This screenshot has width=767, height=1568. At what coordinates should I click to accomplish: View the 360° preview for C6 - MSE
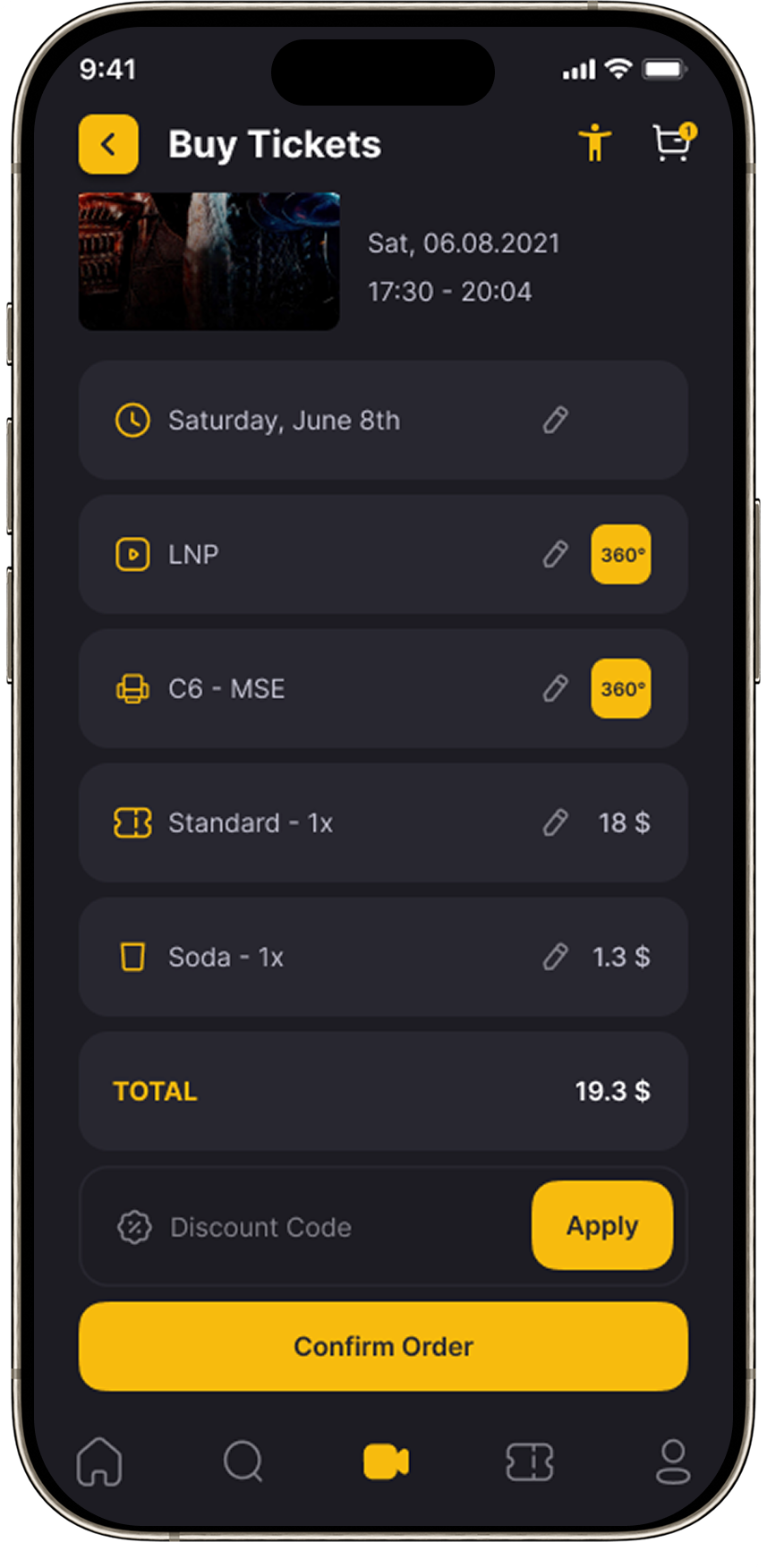(621, 688)
